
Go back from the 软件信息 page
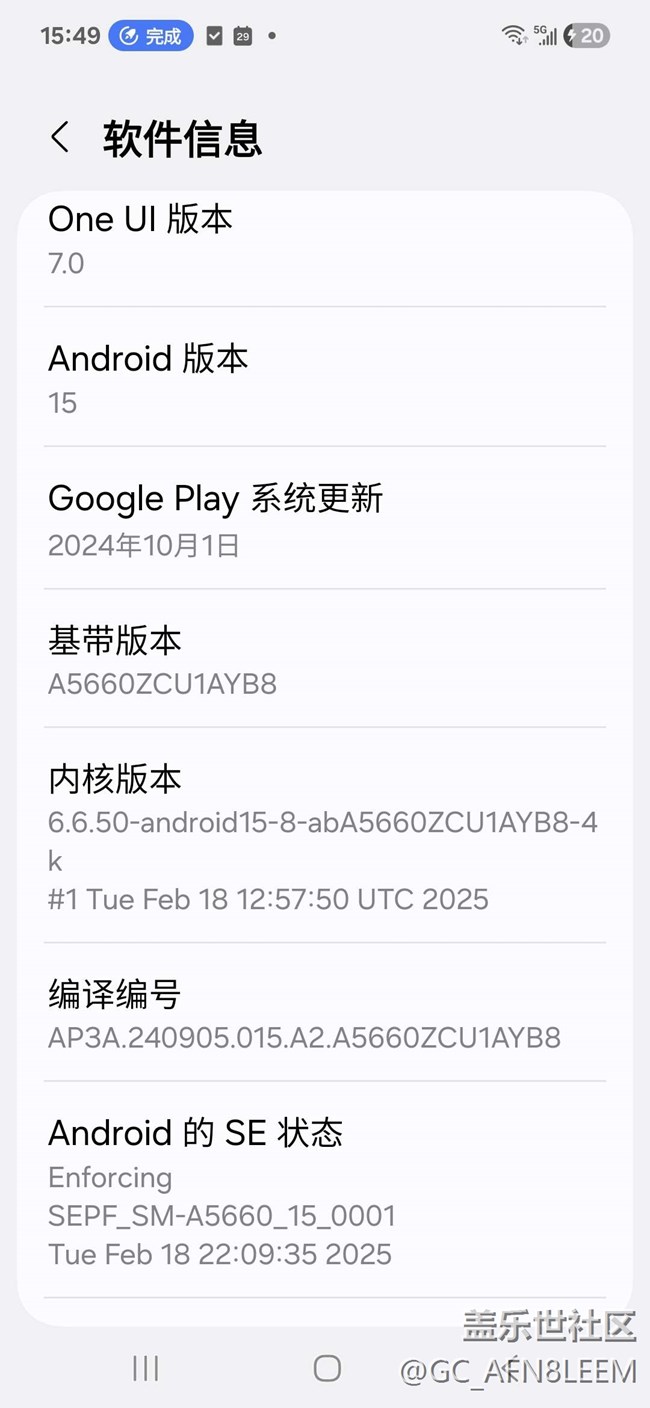(x=61, y=138)
